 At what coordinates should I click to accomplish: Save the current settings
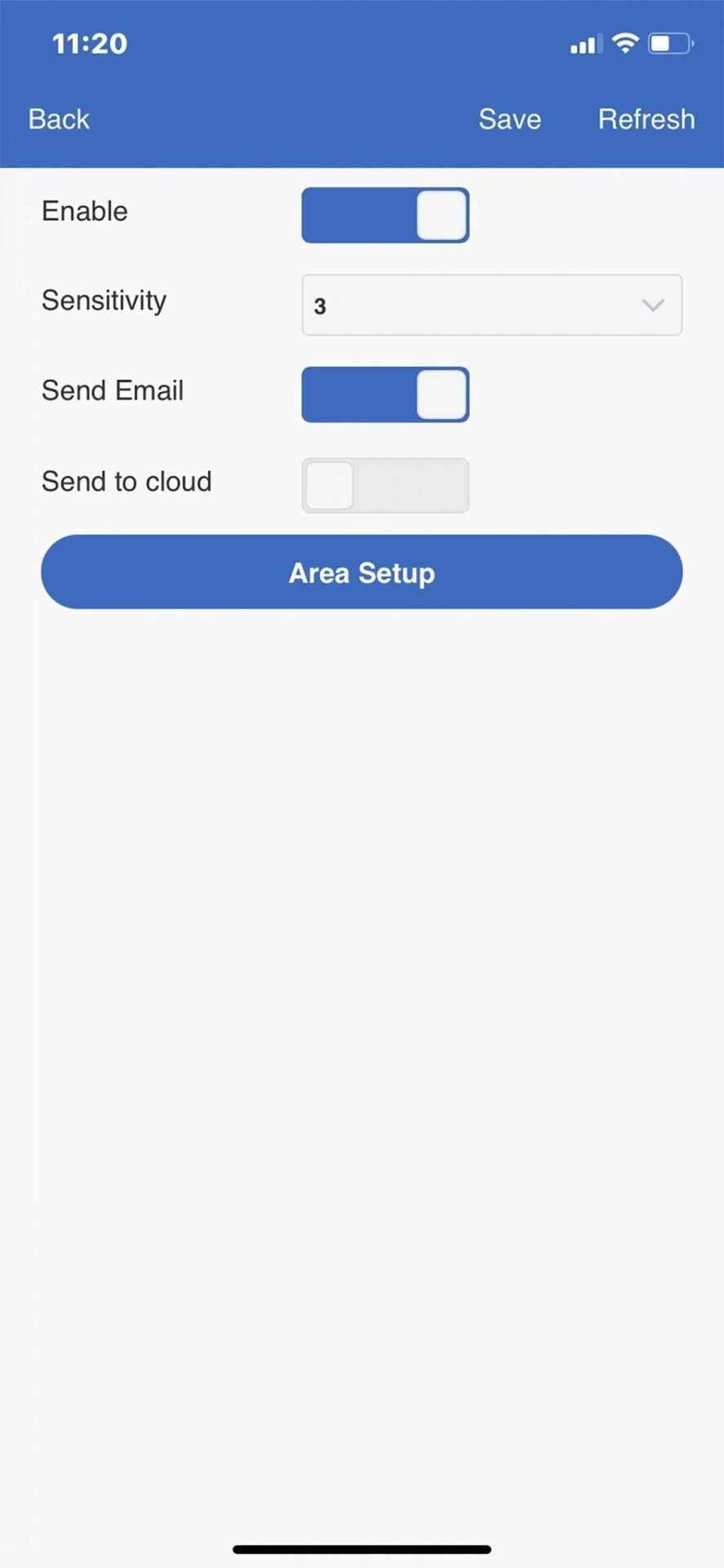point(509,119)
